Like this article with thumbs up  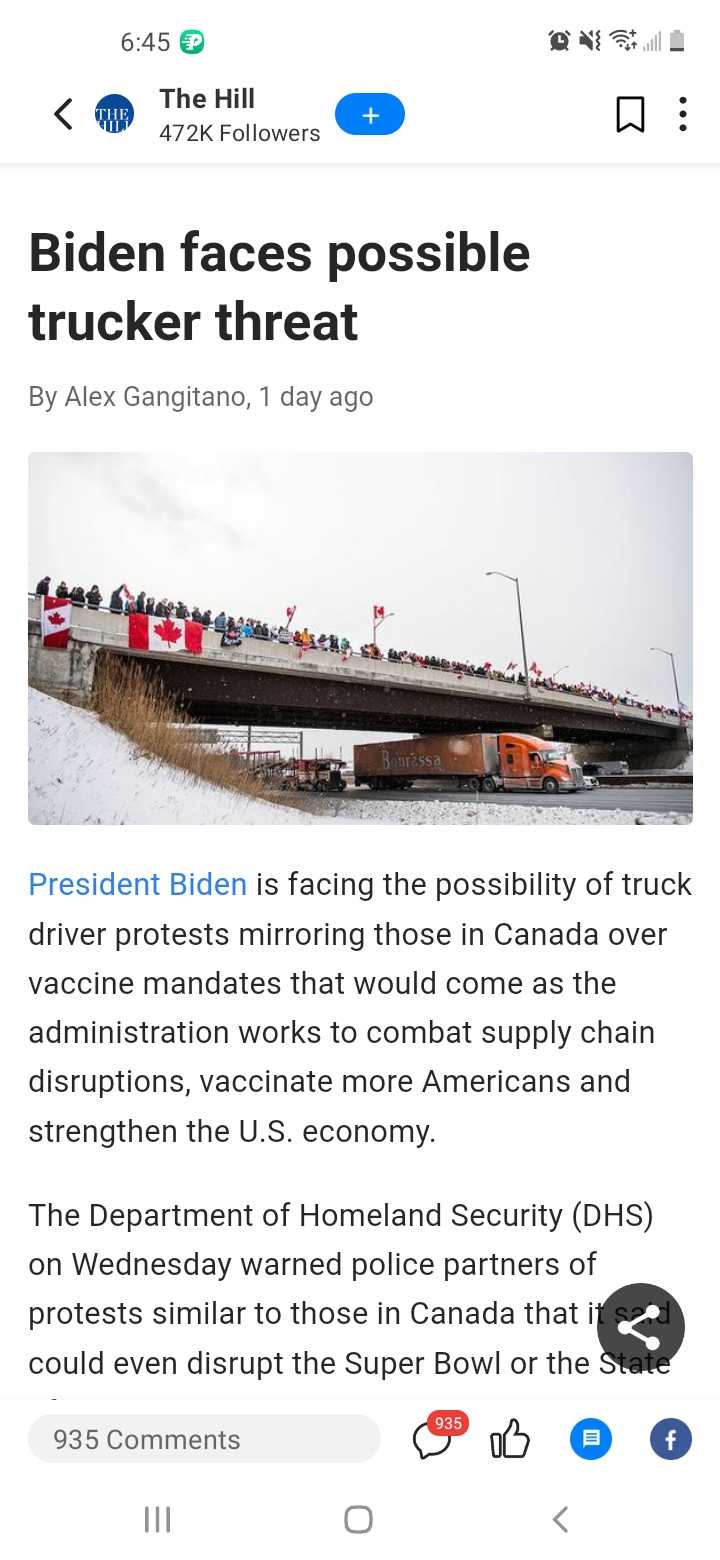click(x=510, y=1440)
